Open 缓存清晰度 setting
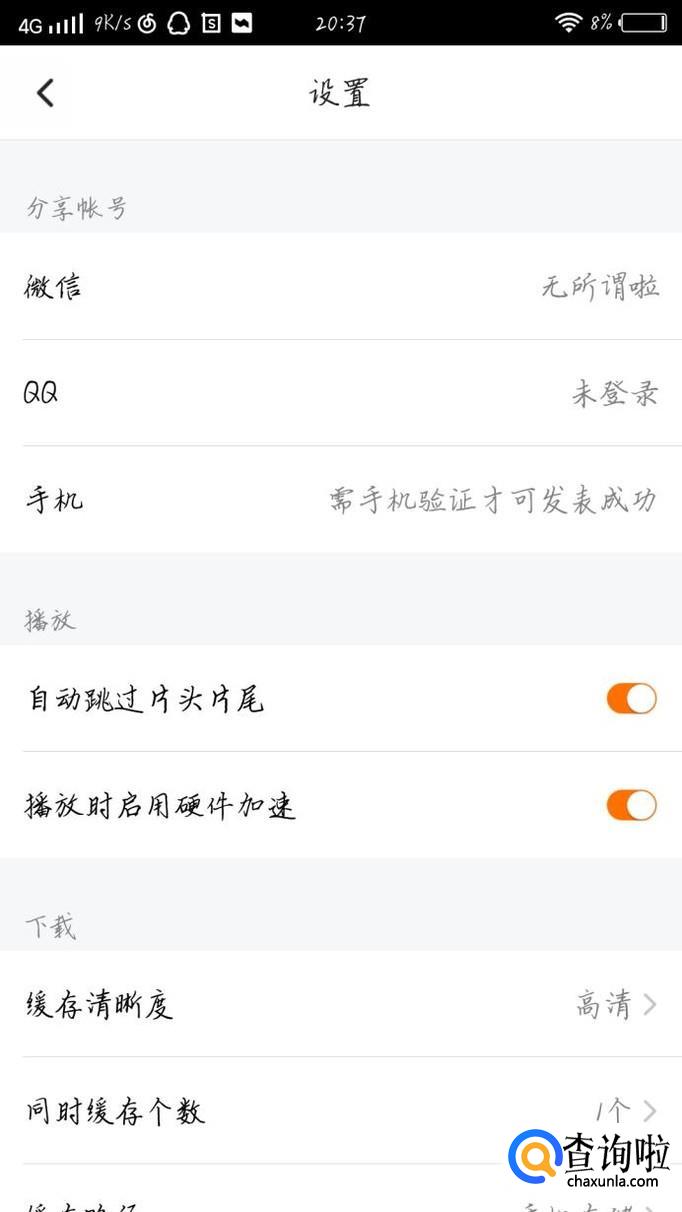 pyautogui.click(x=341, y=1004)
